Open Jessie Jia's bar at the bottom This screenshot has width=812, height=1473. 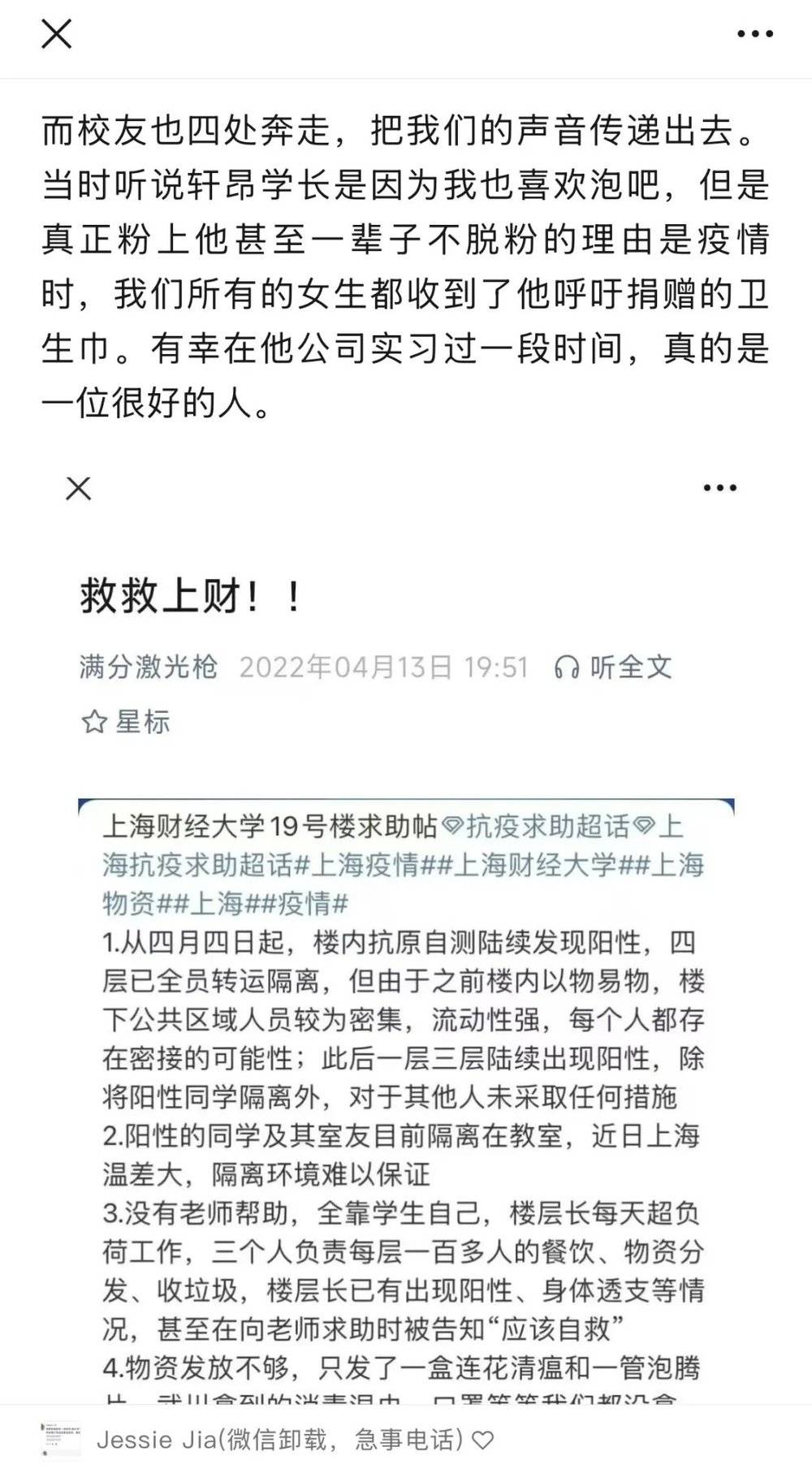(276, 1439)
